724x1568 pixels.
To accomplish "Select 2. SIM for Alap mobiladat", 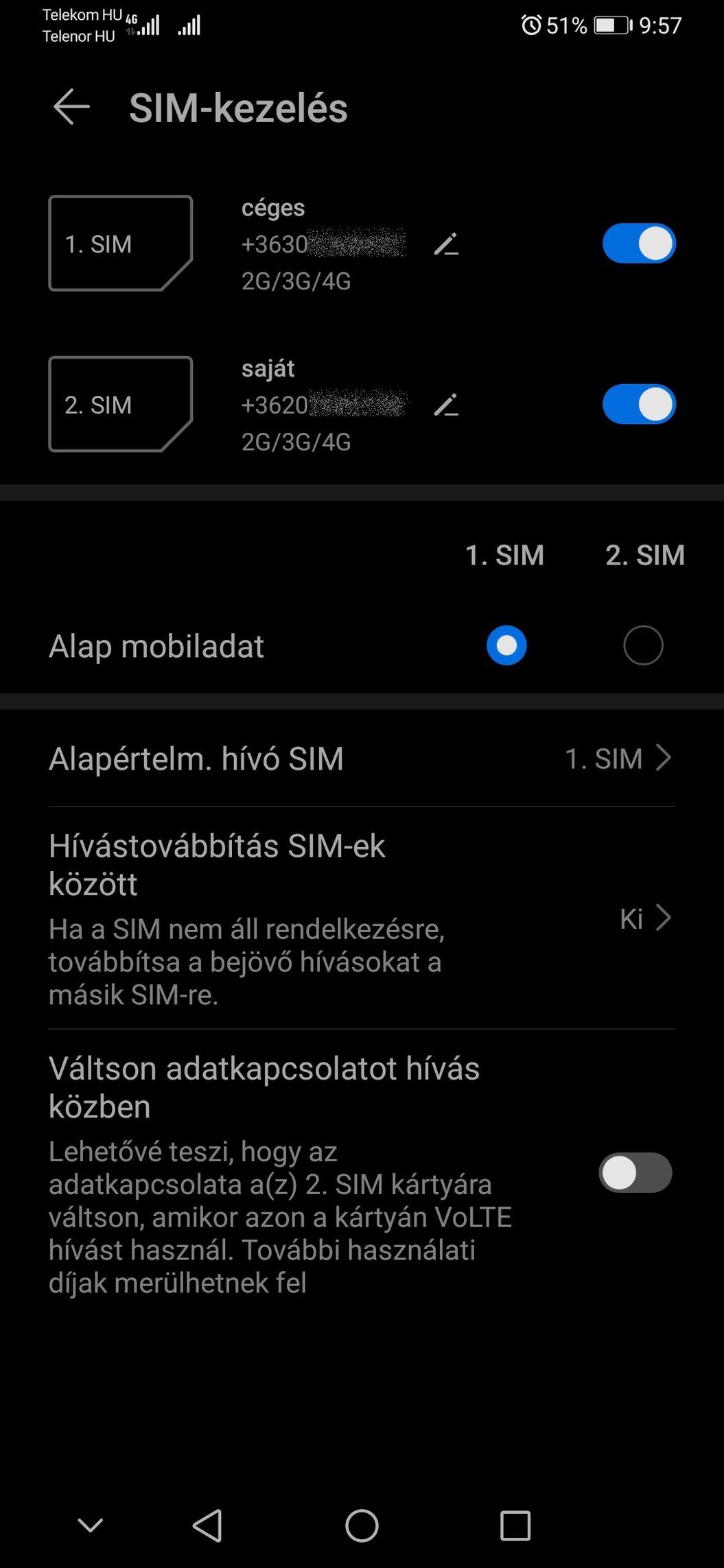I will [643, 645].
